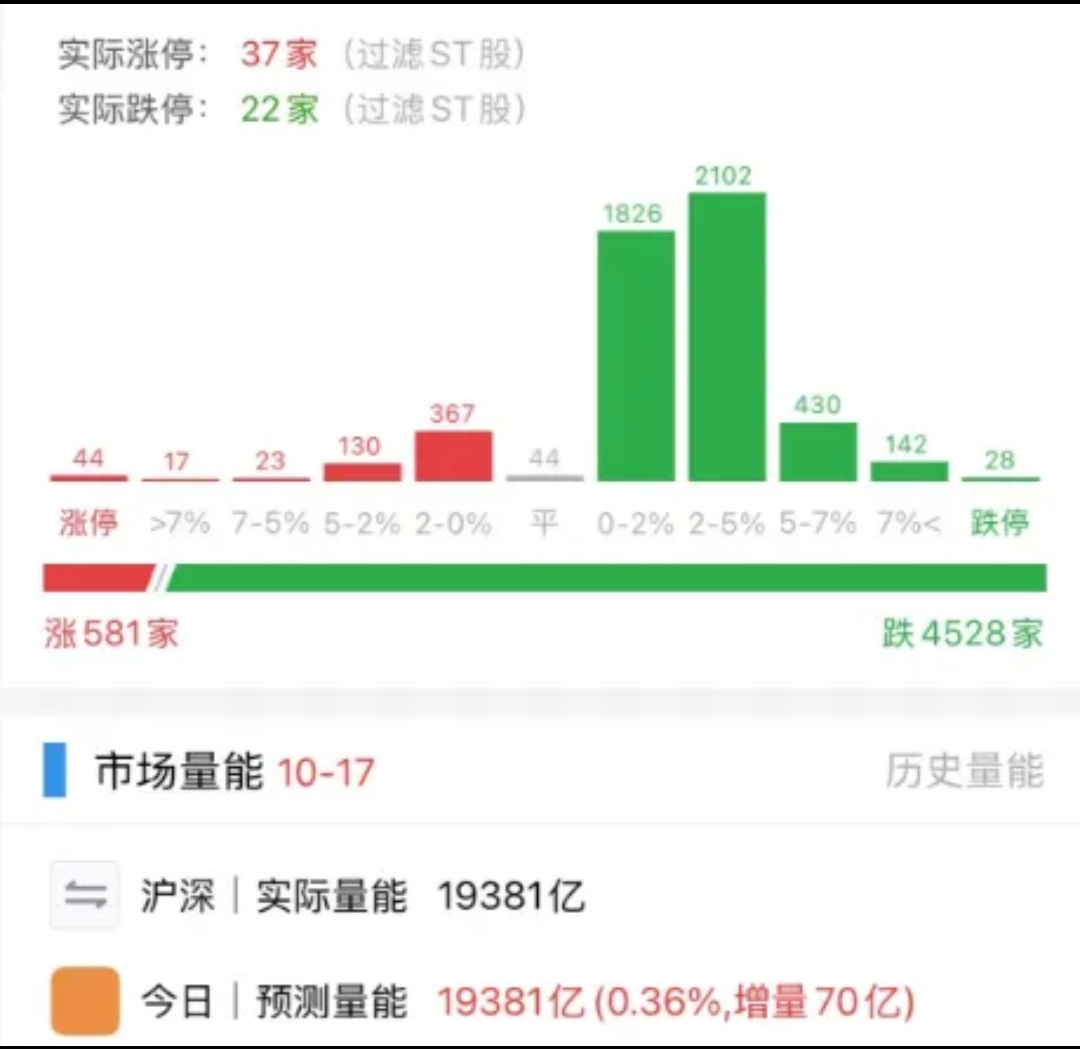Tap the swap icon beside 沪深 实际量能
1080x1049 pixels.
(x=85, y=896)
